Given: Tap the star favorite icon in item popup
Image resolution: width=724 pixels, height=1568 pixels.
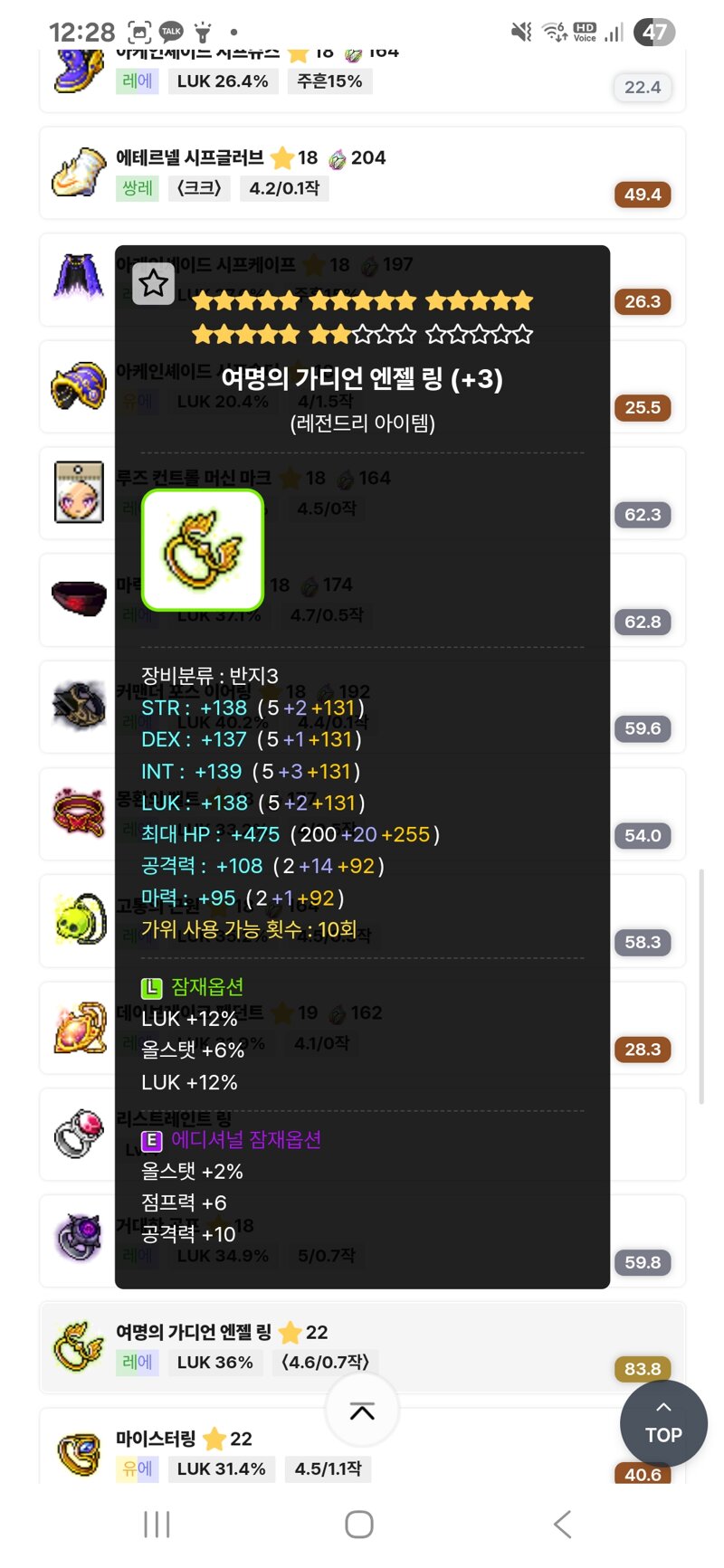Looking at the screenshot, I should point(153,284).
